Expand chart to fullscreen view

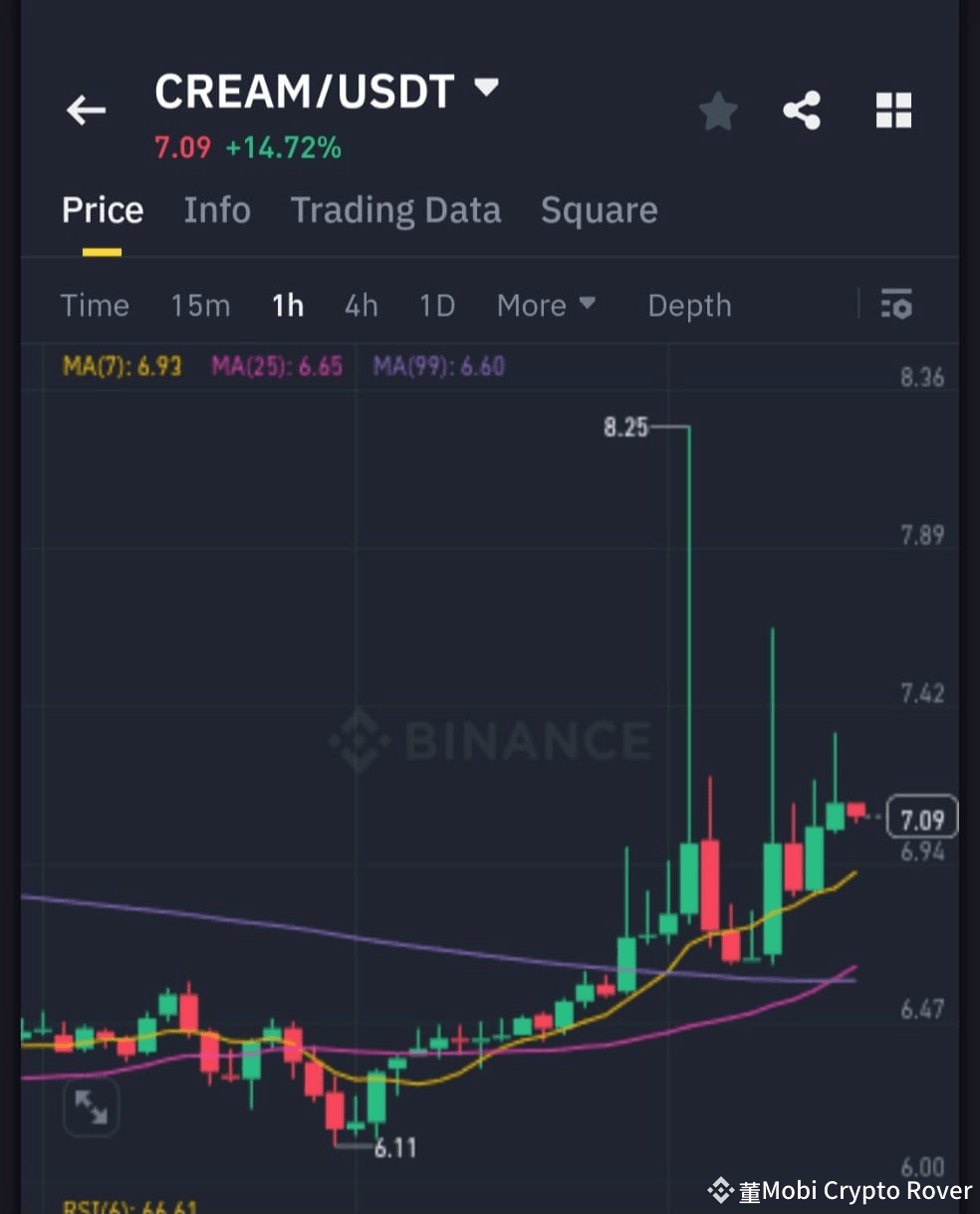tap(91, 1106)
